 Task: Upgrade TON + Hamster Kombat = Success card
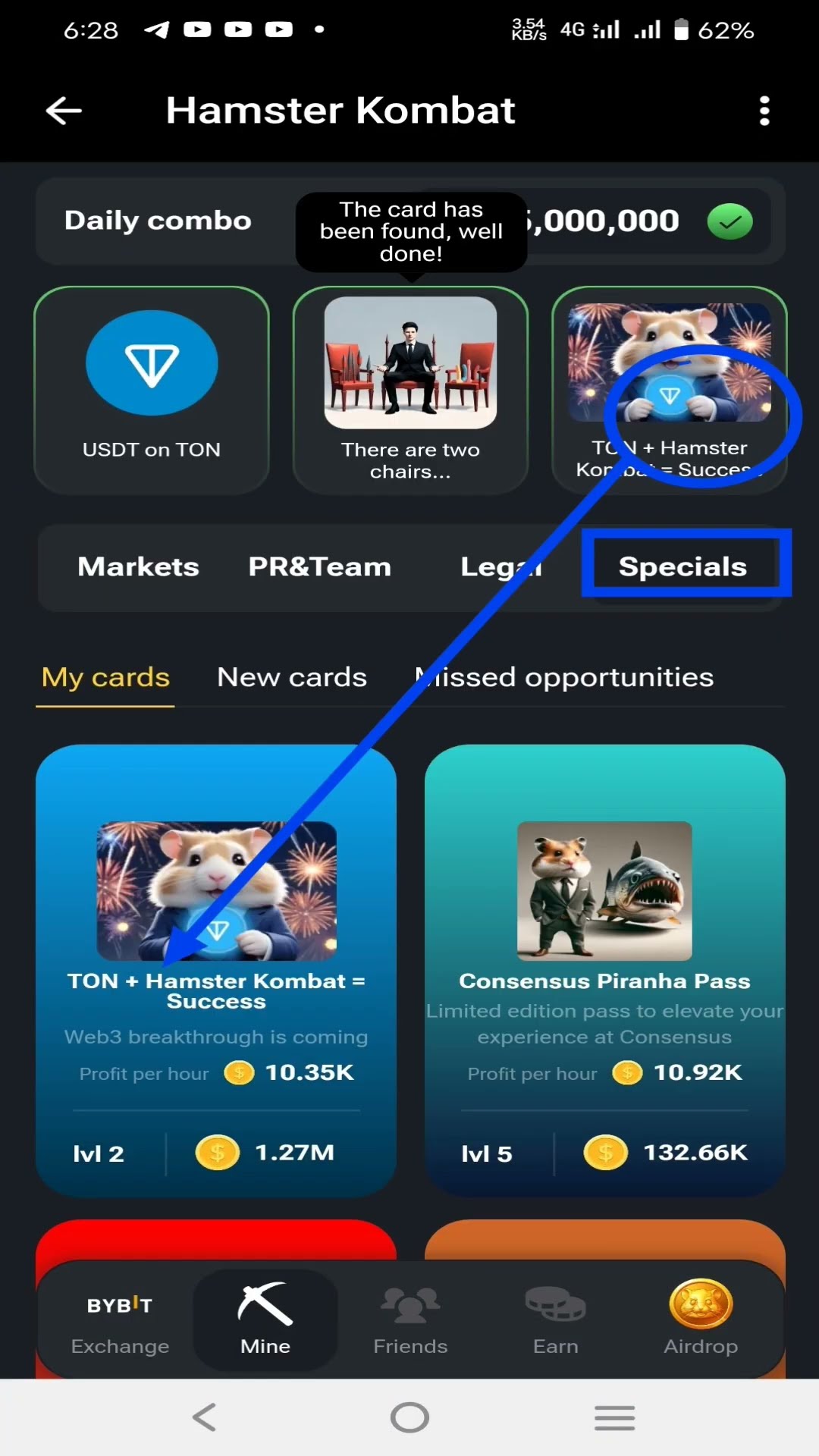pos(216,971)
